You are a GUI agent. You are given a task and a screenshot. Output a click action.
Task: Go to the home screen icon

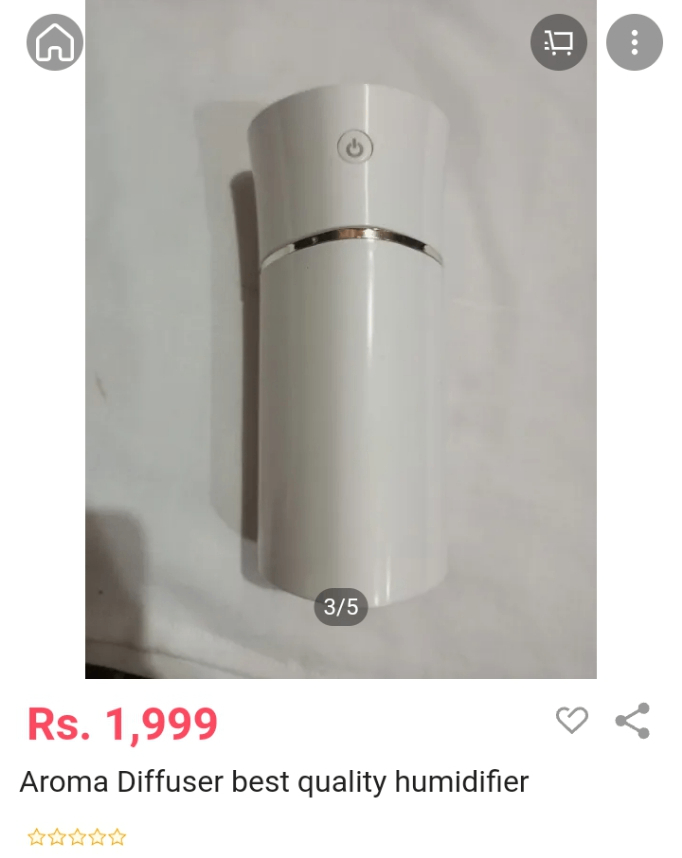point(55,43)
